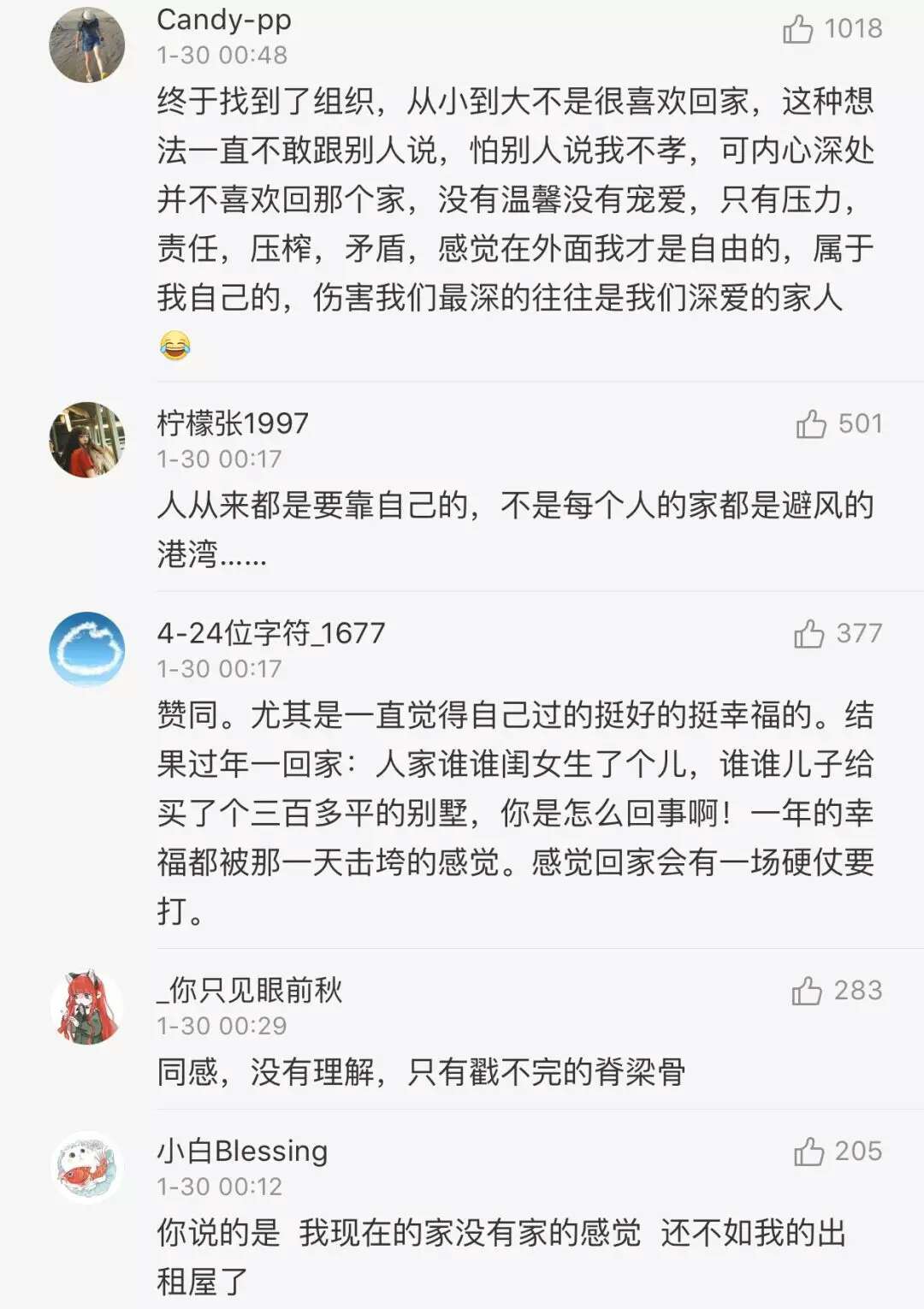Open 柠檬张1997's profile avatar
The width and height of the screenshot is (924, 1309).
click(x=87, y=440)
